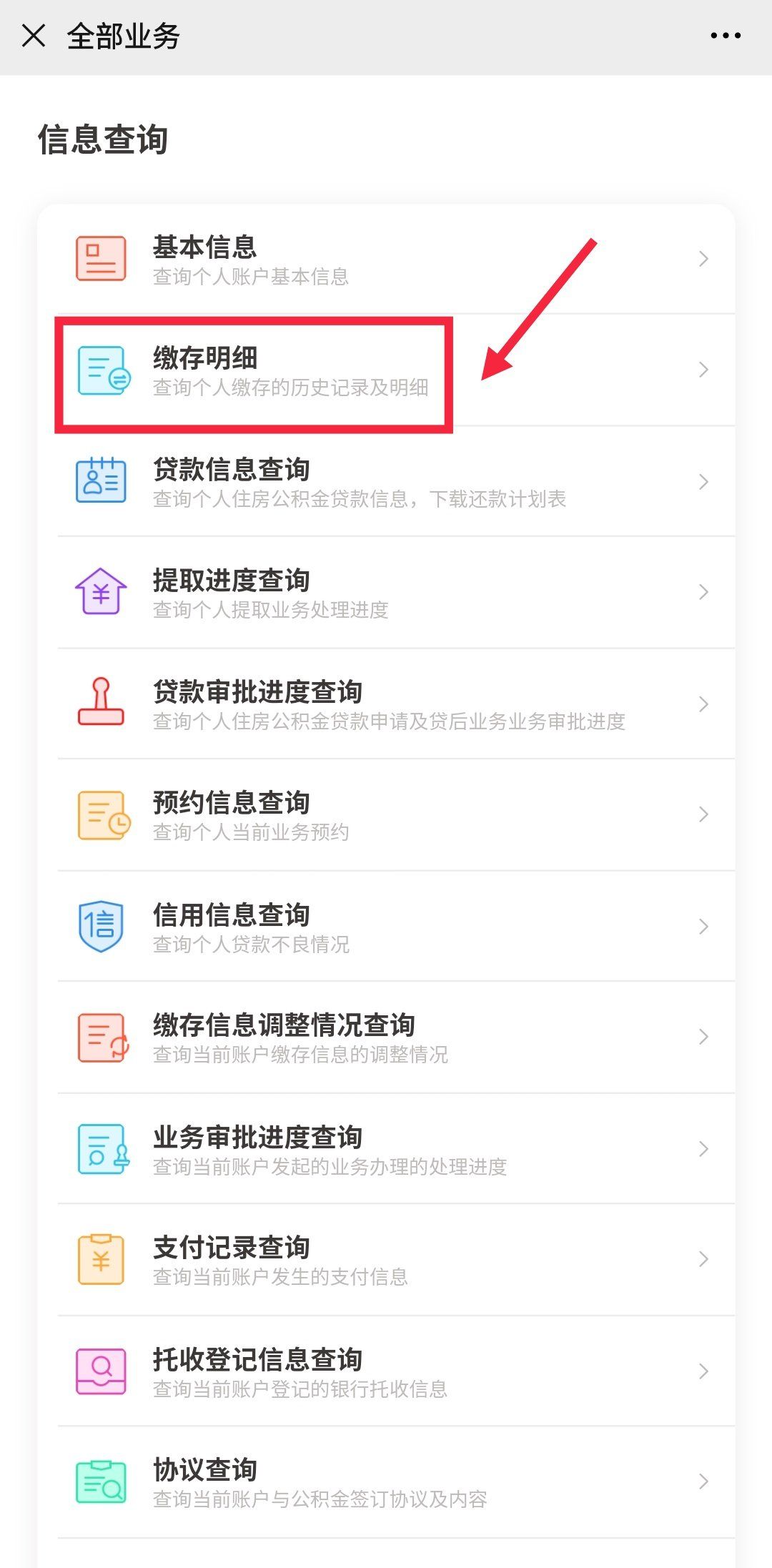772x1568 pixels.
Task: Open 信用信息查询
Action: (387, 926)
